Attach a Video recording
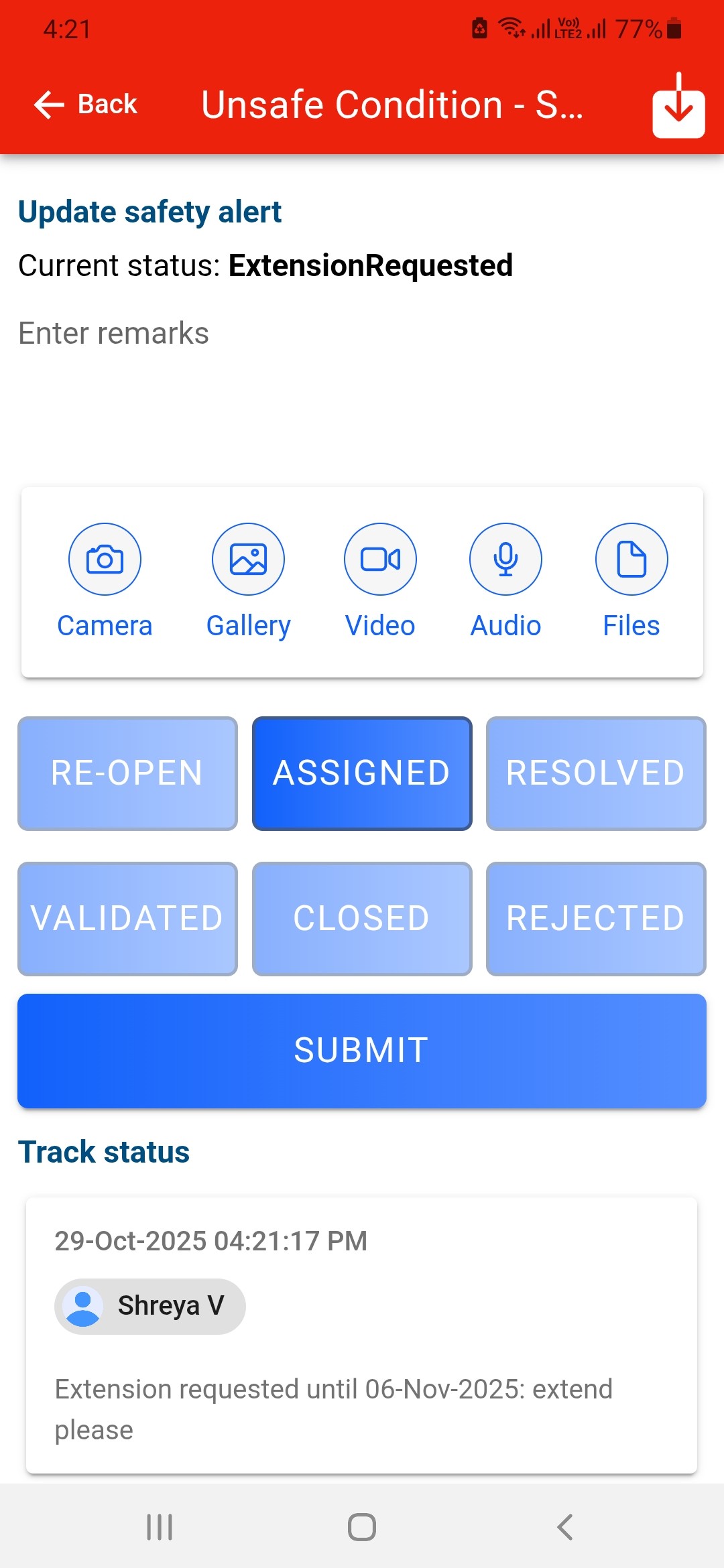The image size is (724, 1568). [x=380, y=560]
